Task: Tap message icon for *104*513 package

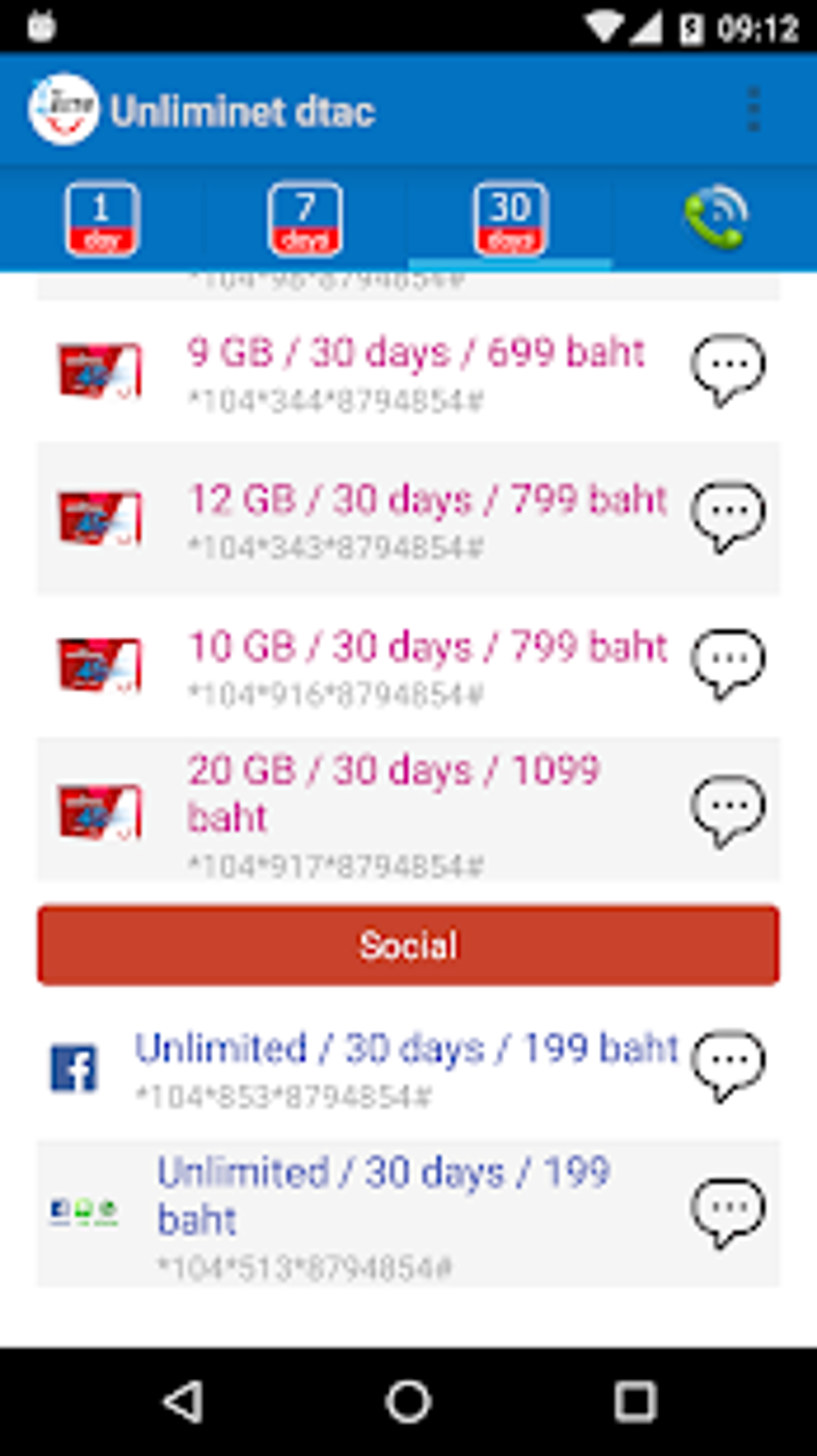Action: point(727,1212)
